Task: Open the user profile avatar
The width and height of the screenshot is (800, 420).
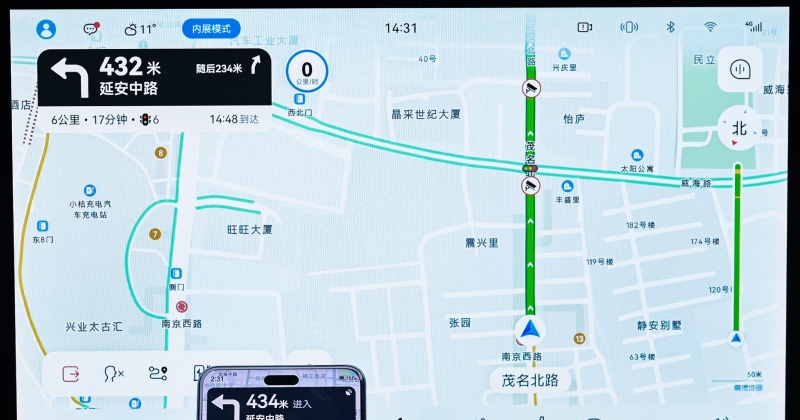Action: click(47, 29)
